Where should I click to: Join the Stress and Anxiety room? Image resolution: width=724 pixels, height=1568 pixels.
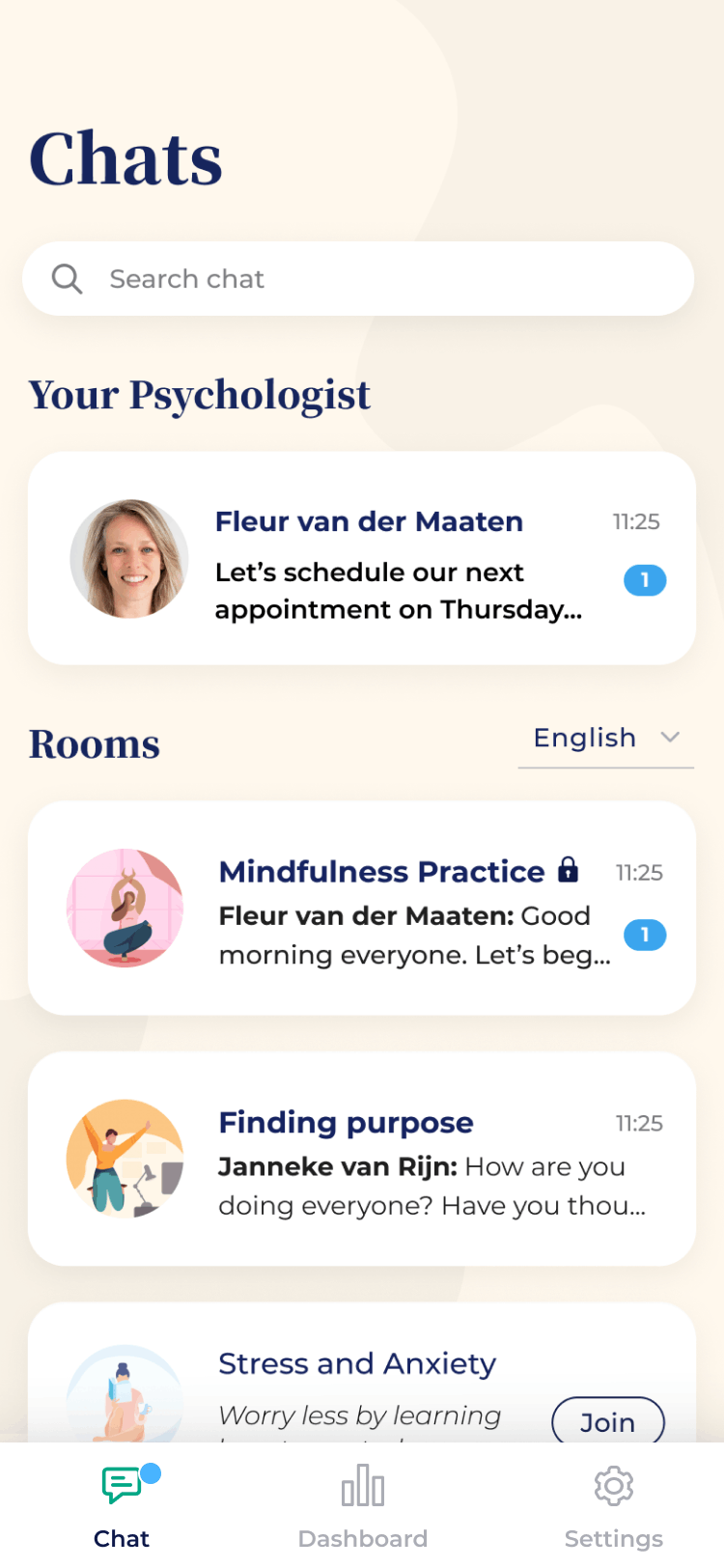[x=607, y=1421]
